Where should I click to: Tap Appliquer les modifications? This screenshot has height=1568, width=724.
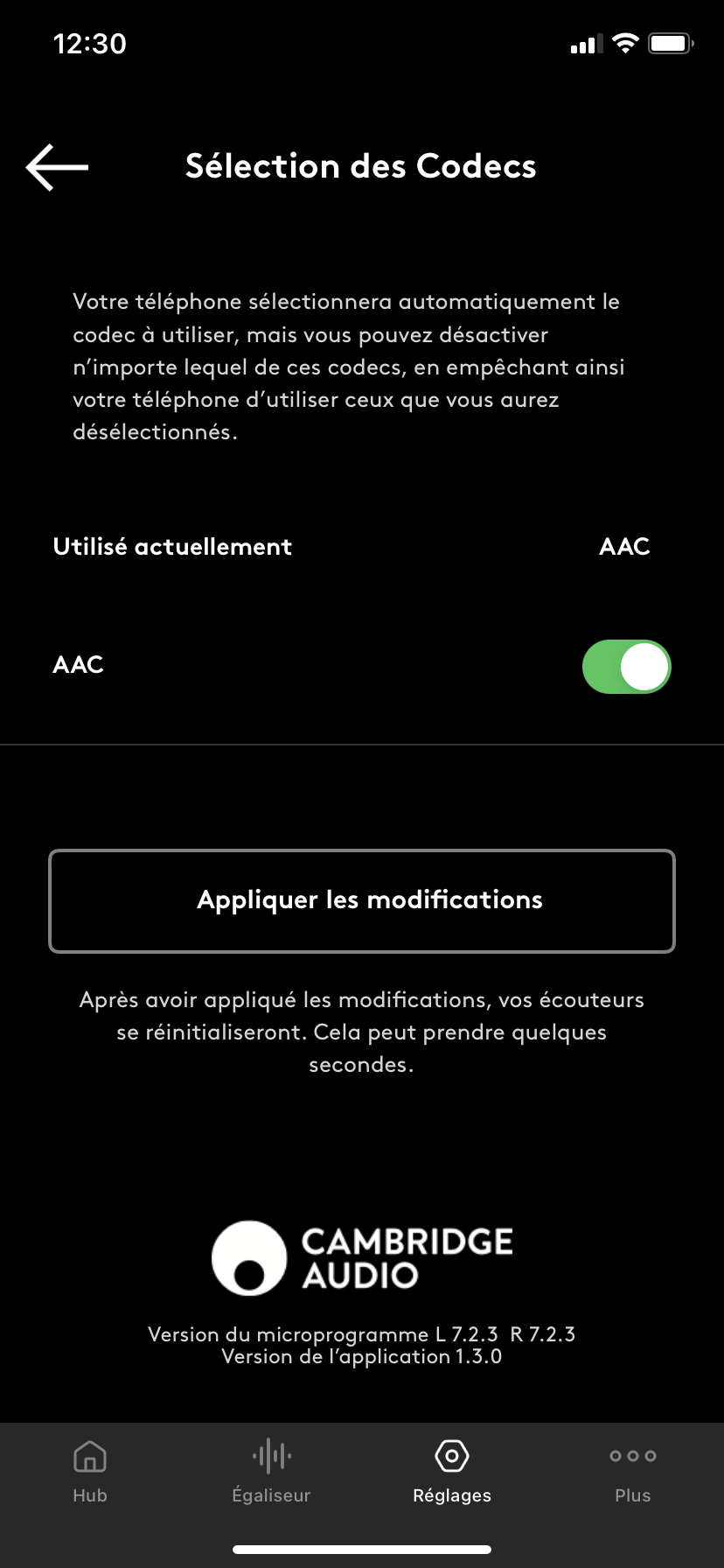click(x=362, y=900)
